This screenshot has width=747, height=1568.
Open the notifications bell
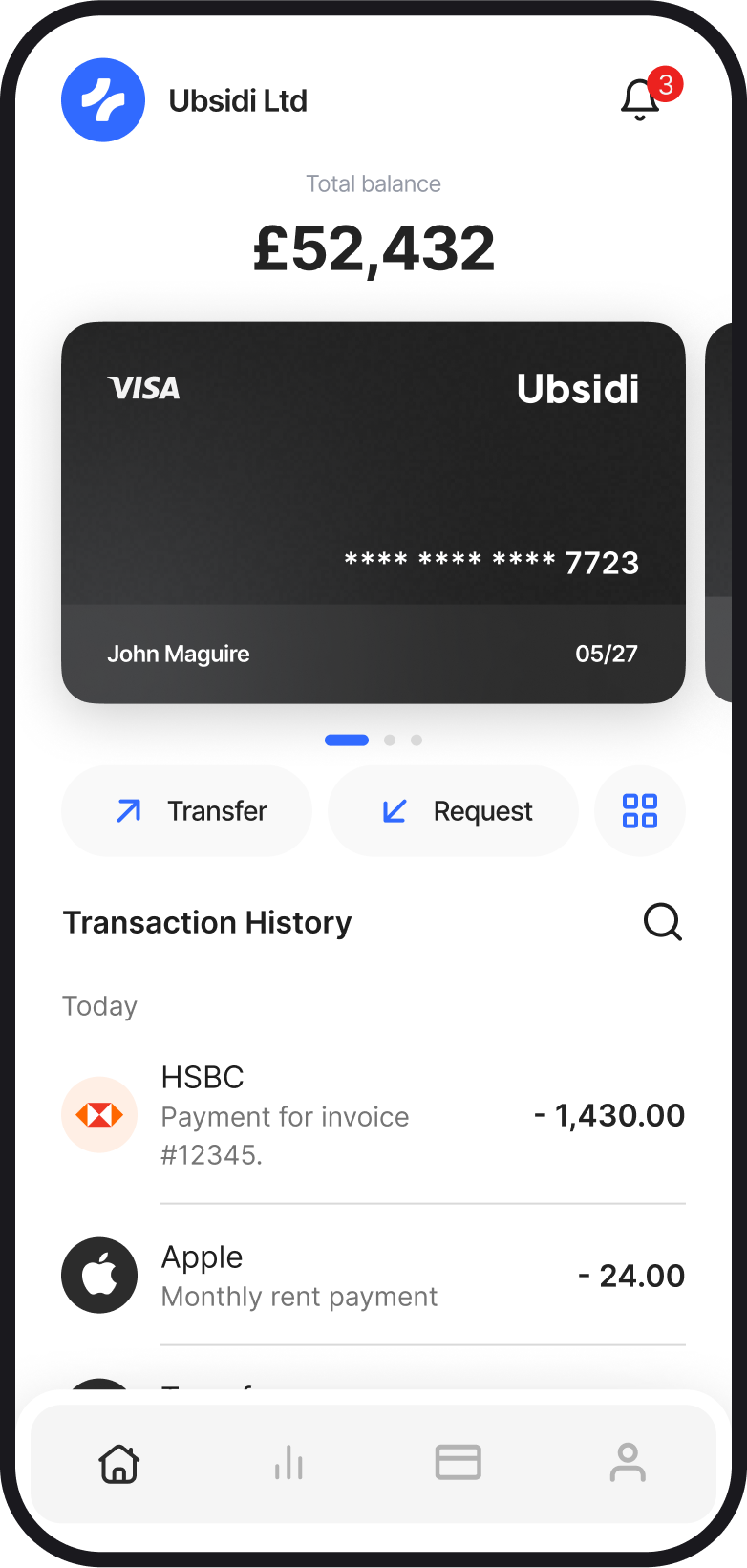coord(641,99)
